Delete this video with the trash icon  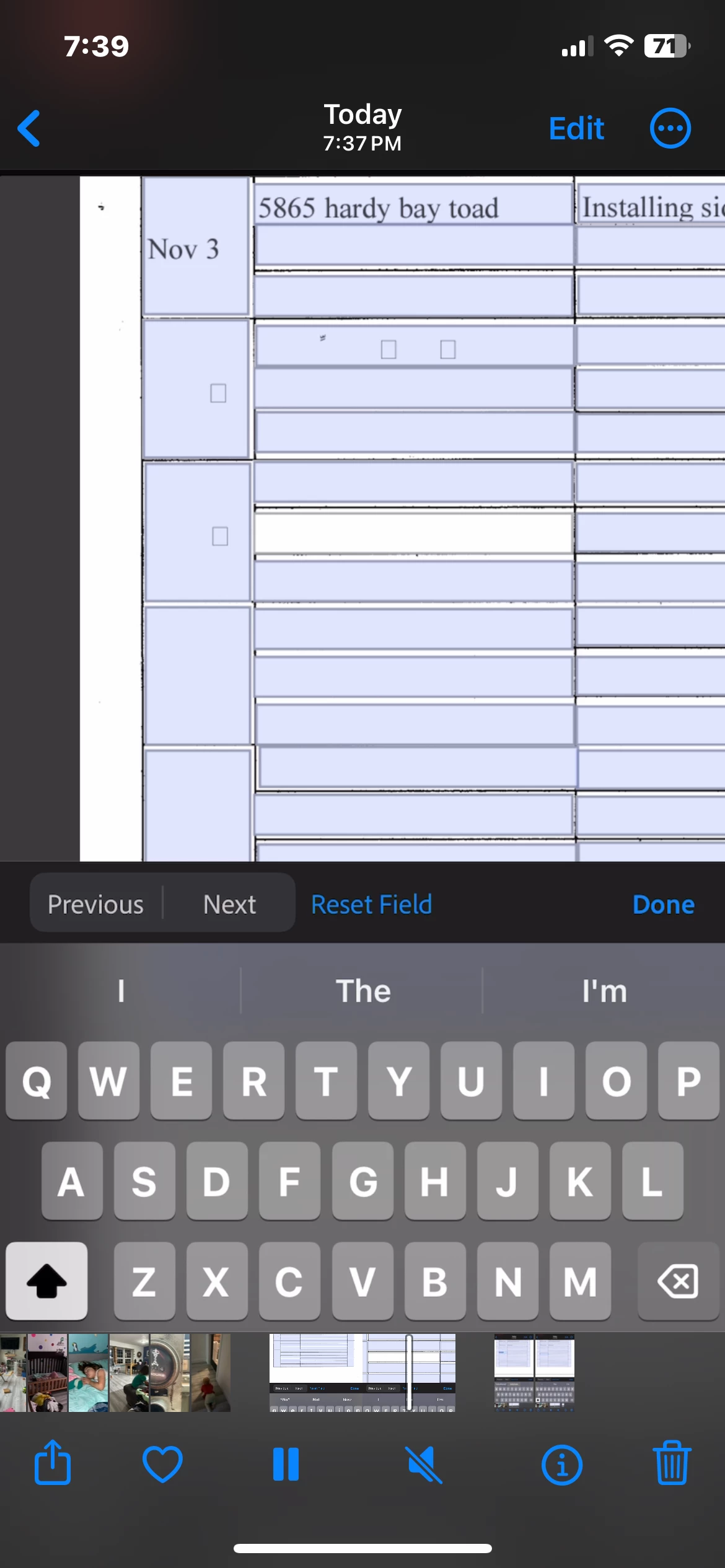click(x=672, y=1464)
